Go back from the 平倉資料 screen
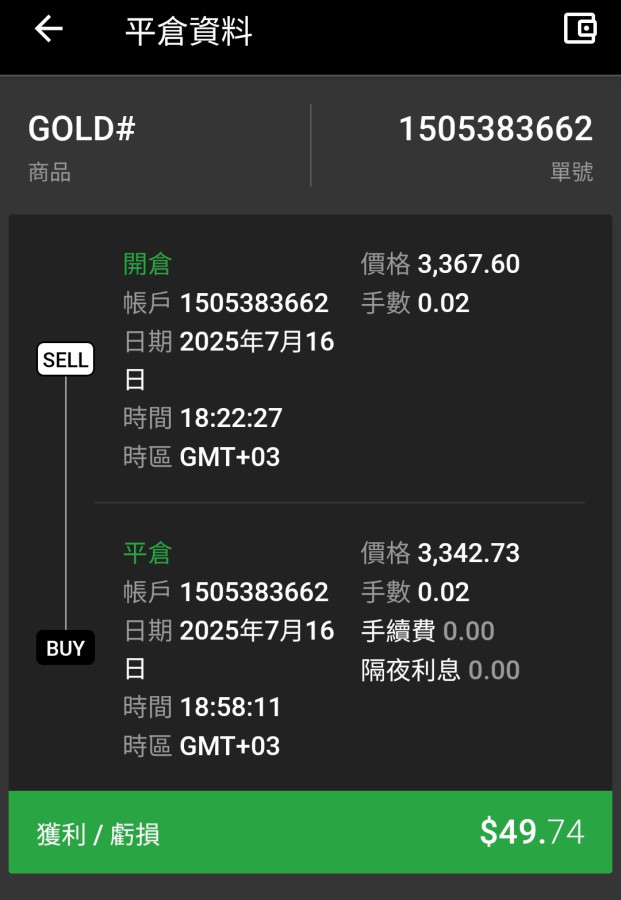The width and height of the screenshot is (621, 900). 49,29
